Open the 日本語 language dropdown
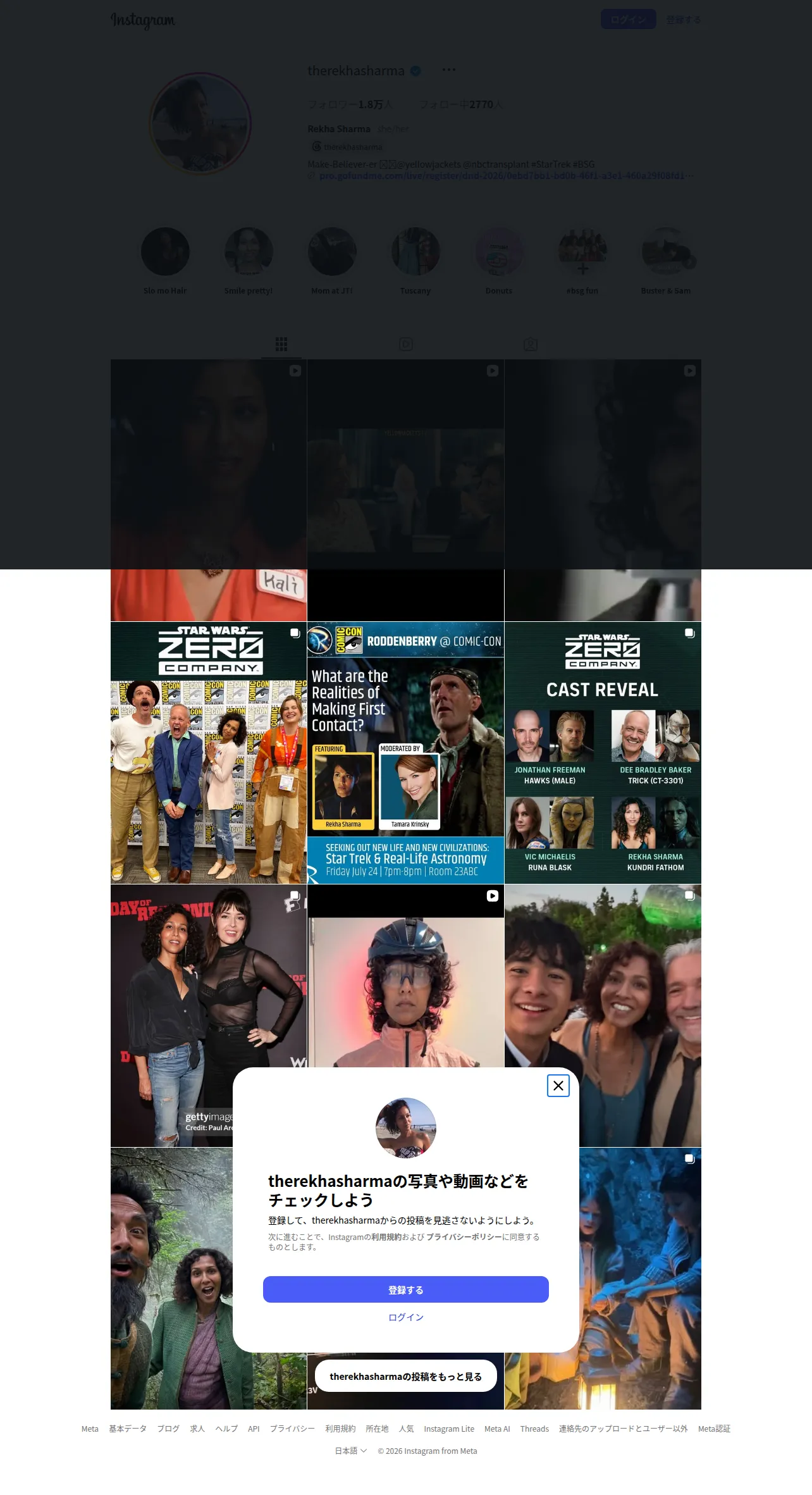Image resolution: width=812 pixels, height=1495 pixels. 350,1451
